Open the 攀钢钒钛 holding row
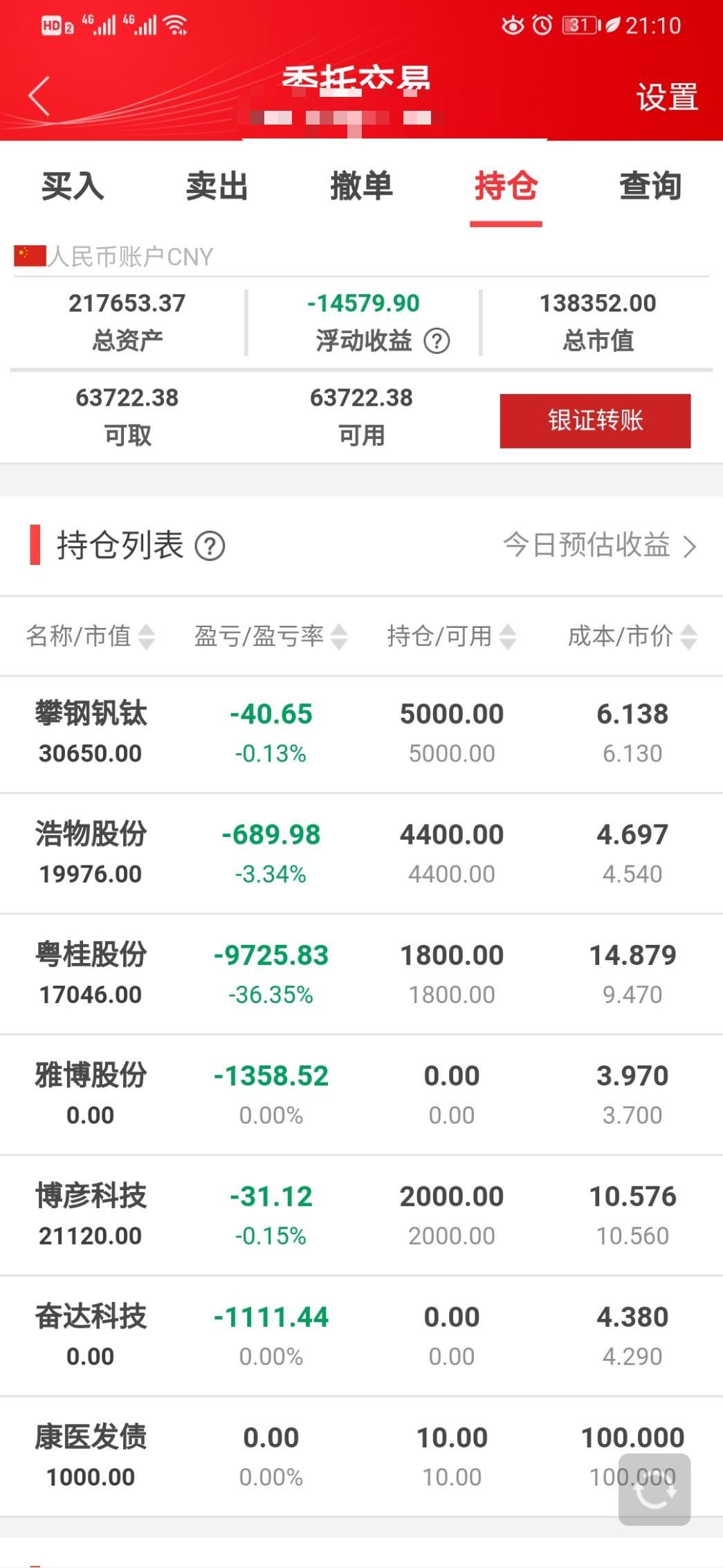 click(361, 734)
